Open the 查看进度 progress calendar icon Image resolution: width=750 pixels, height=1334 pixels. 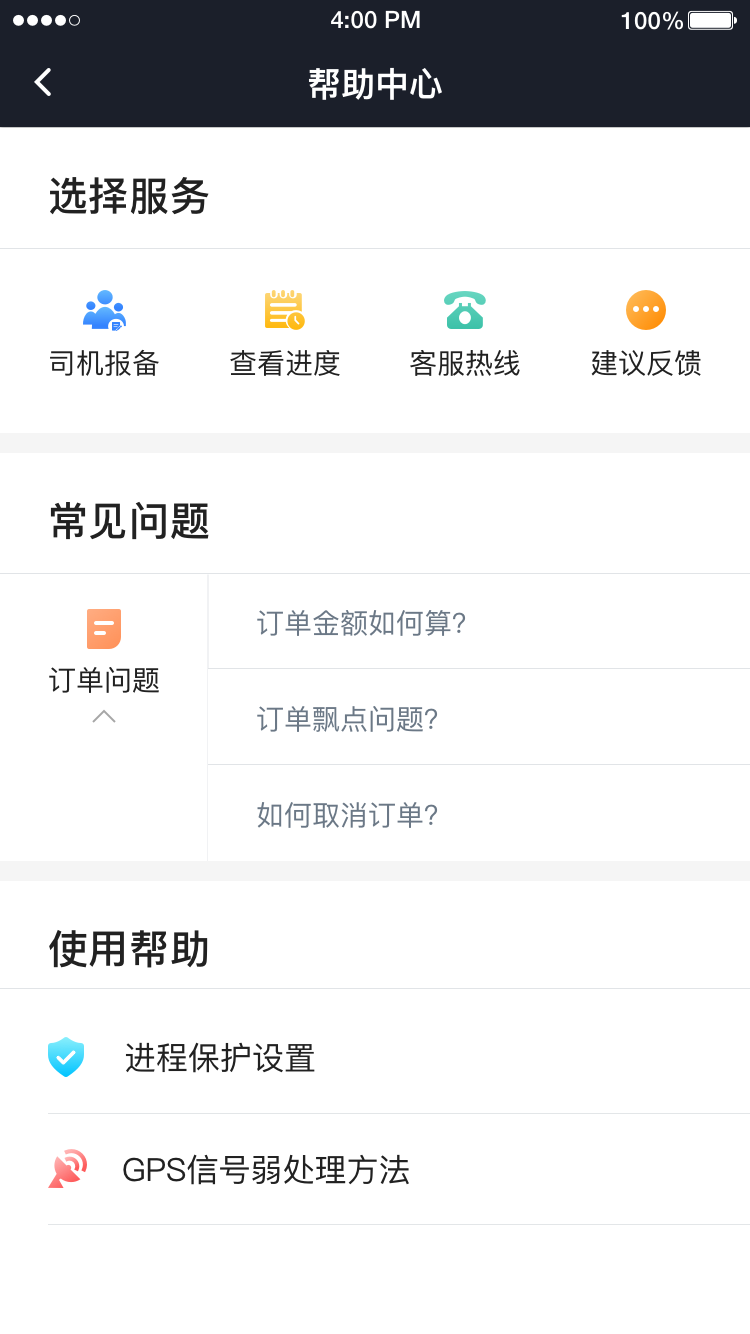point(285,310)
